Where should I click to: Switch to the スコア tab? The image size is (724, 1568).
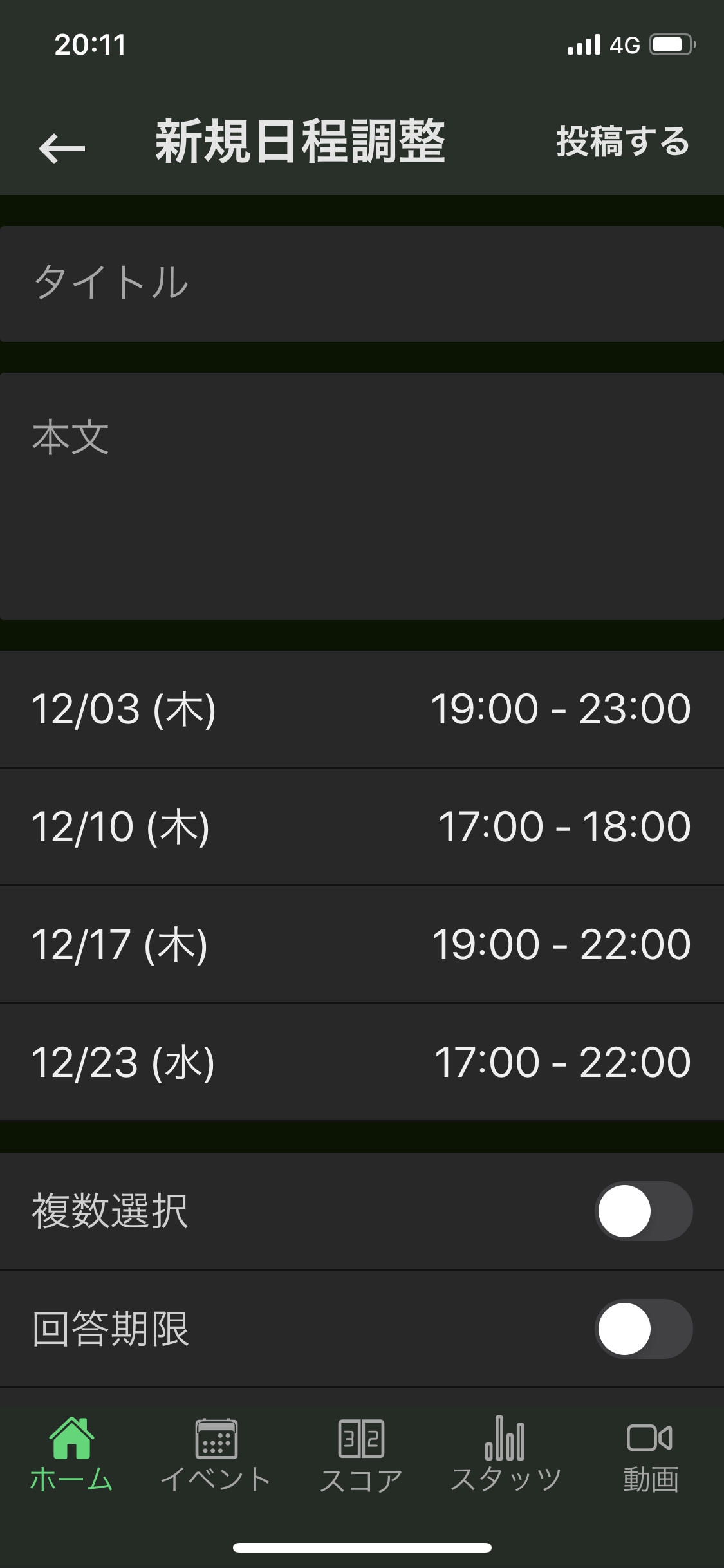(361, 1455)
